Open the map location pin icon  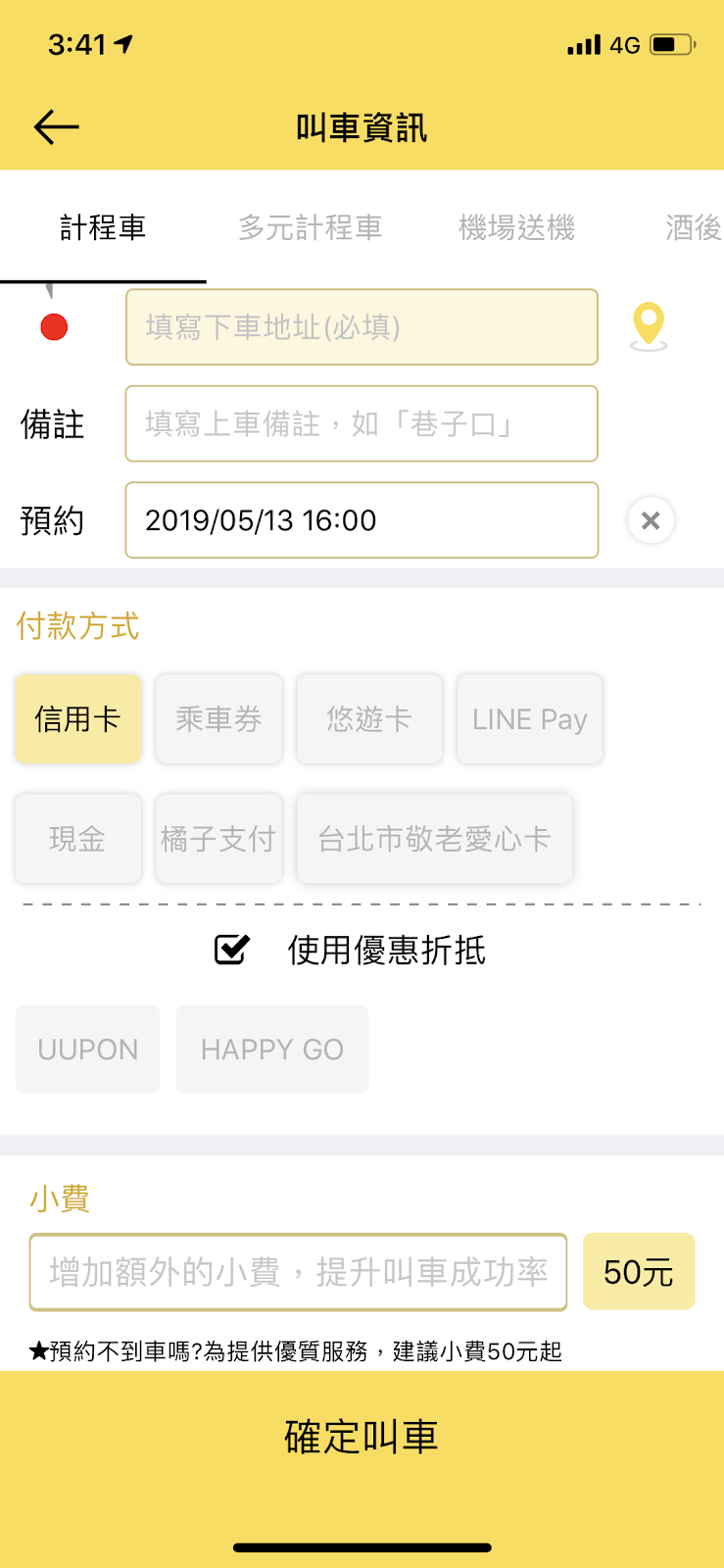point(649,326)
